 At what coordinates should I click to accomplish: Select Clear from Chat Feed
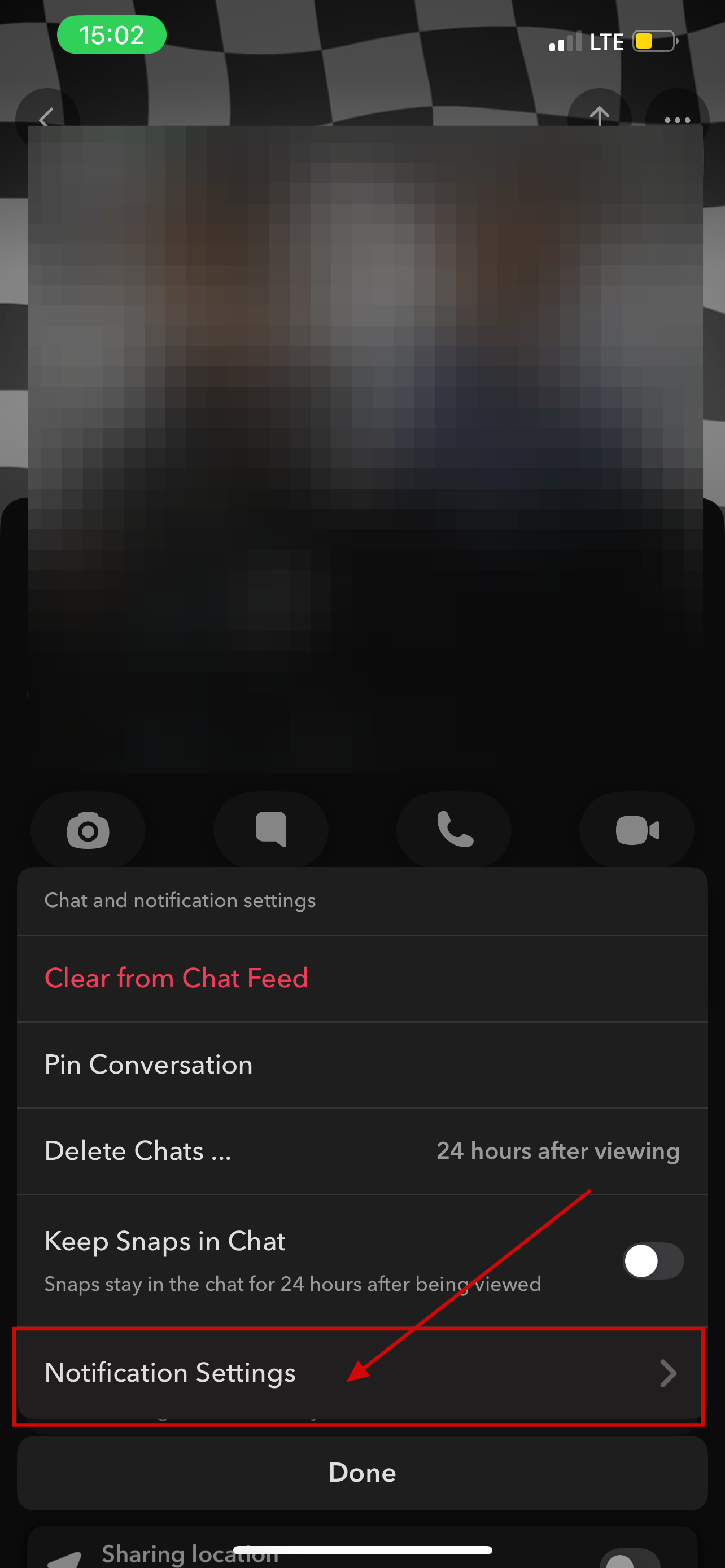[177, 978]
